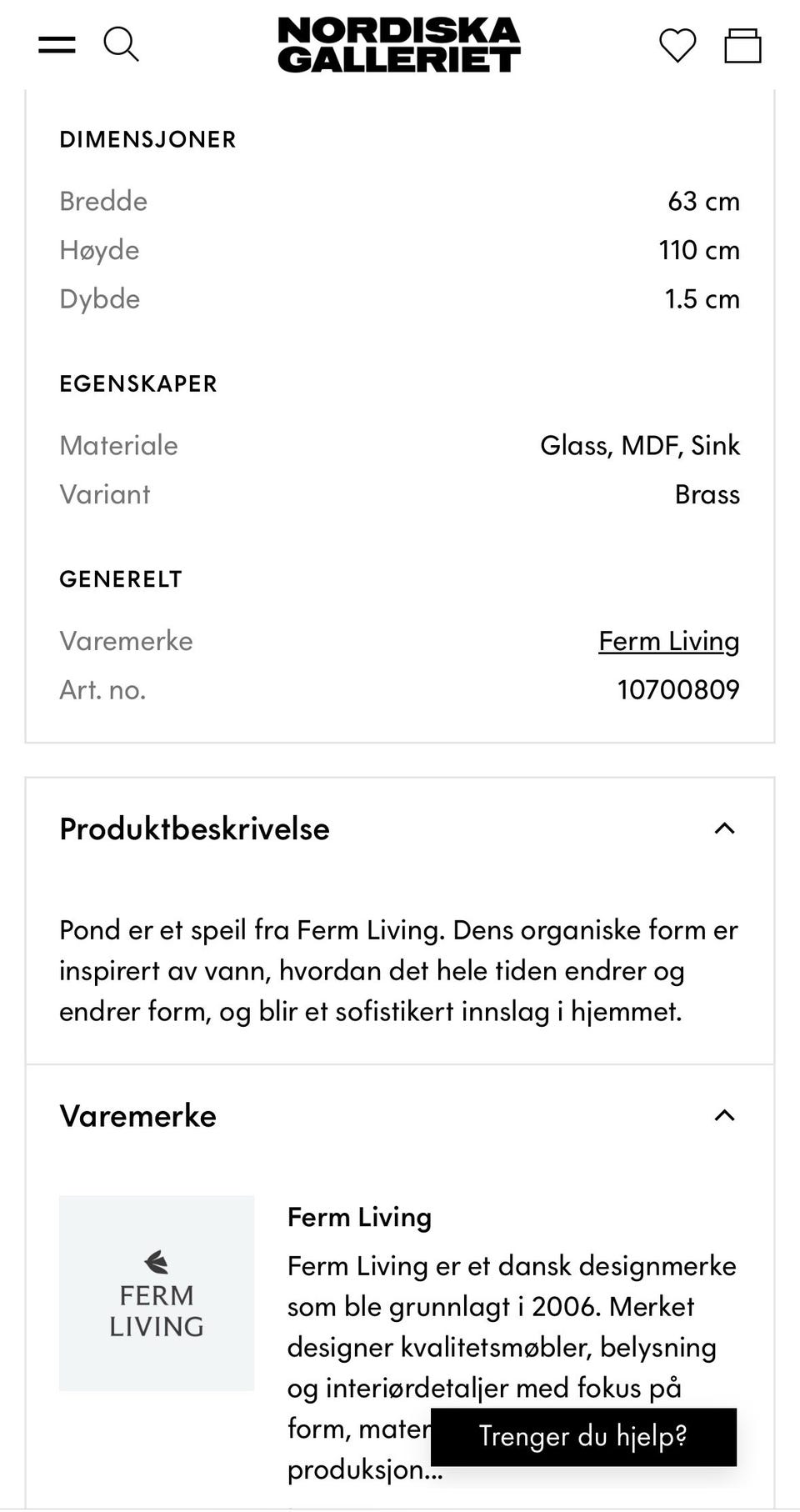Open the Trenger du hjelp chat button
The height and width of the screenshot is (1512, 800).
pyautogui.click(x=584, y=1436)
